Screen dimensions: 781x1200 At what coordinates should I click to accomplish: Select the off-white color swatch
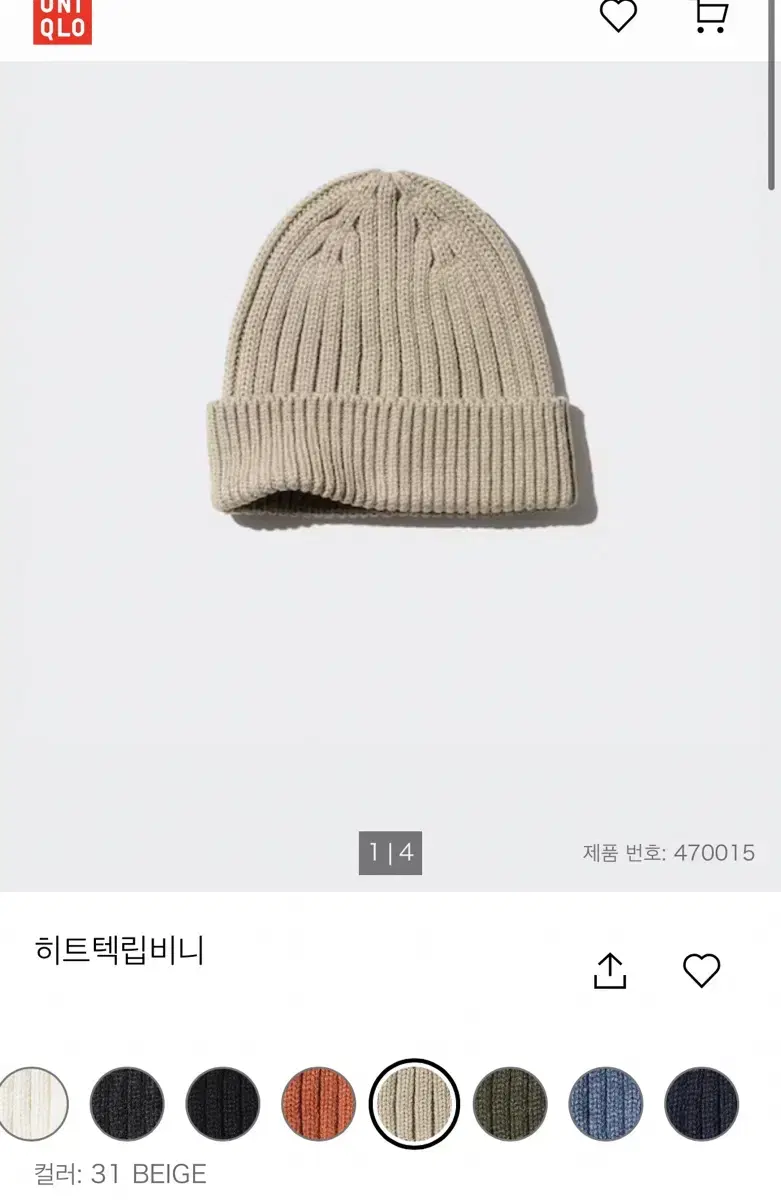click(32, 1104)
